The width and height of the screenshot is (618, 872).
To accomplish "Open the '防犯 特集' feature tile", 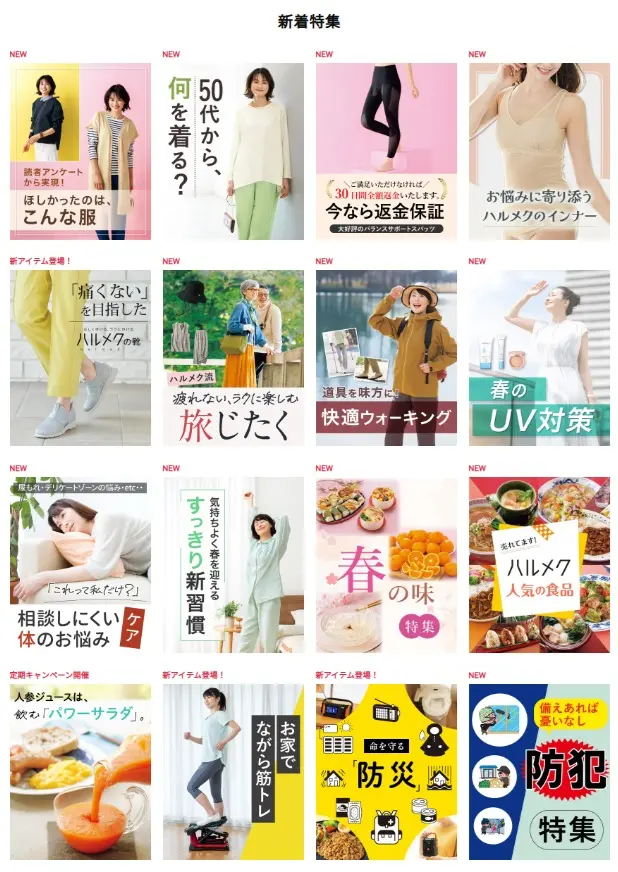I will (x=539, y=771).
